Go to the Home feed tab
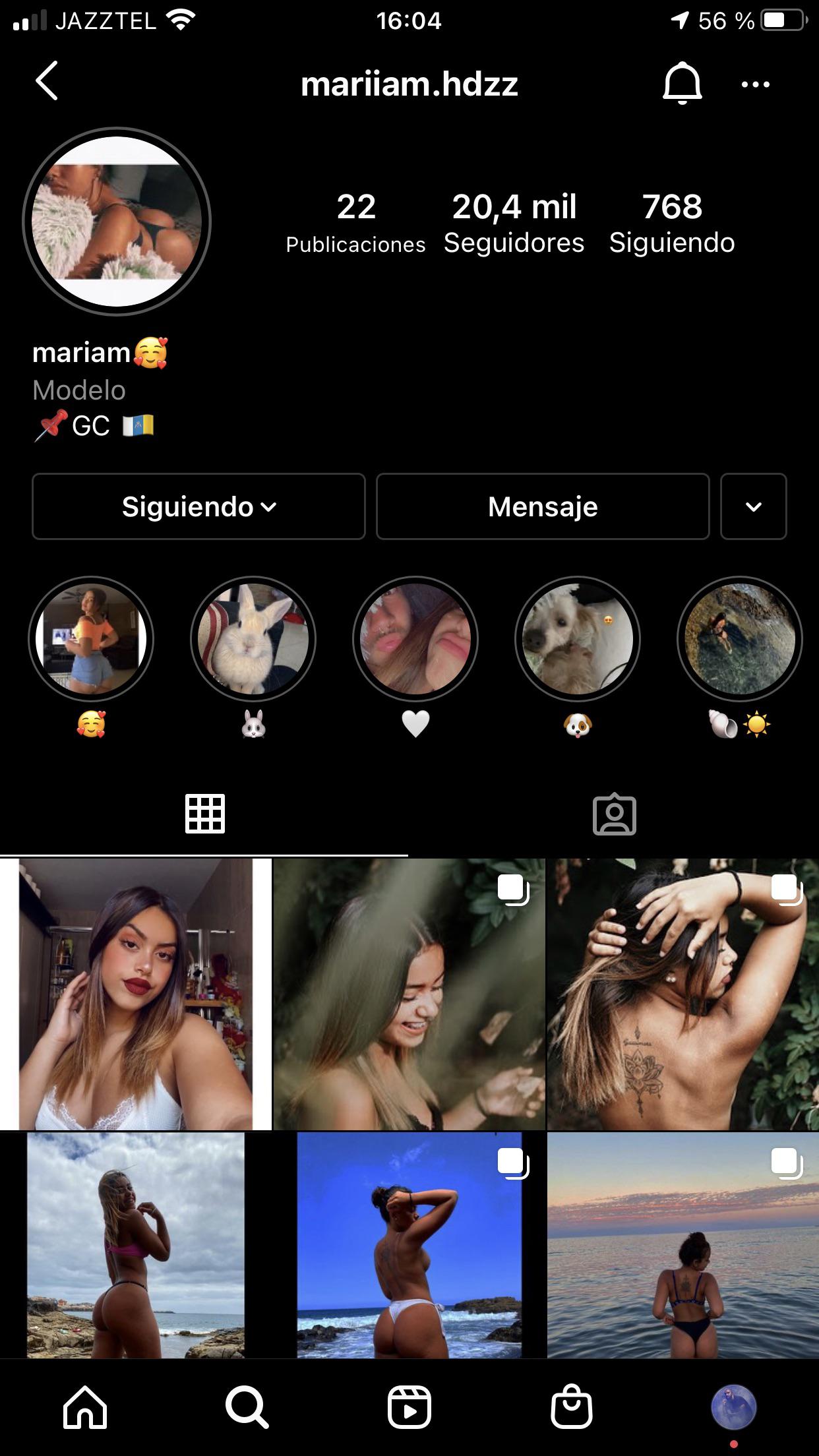The width and height of the screenshot is (819, 1456). coord(85,1408)
